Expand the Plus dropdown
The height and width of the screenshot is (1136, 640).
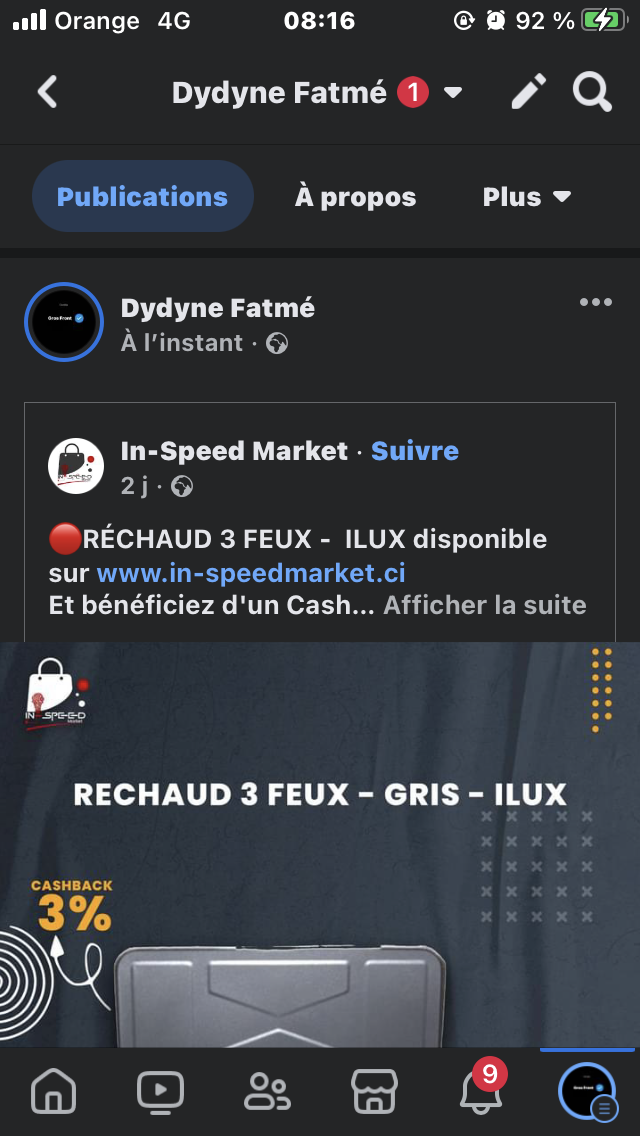pyautogui.click(x=526, y=197)
